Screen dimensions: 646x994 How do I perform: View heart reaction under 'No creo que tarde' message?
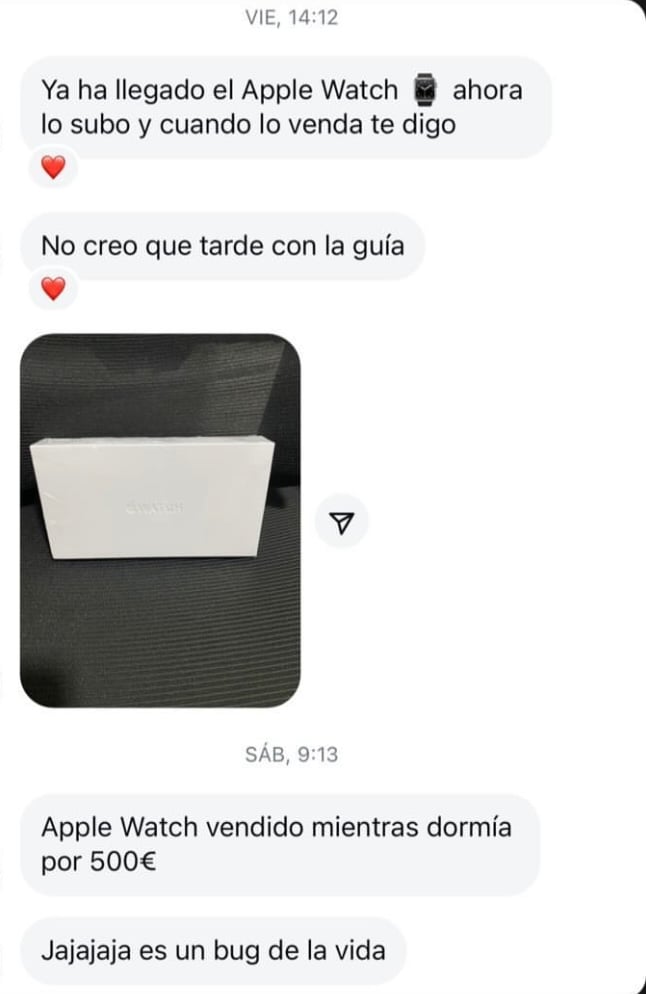53,289
